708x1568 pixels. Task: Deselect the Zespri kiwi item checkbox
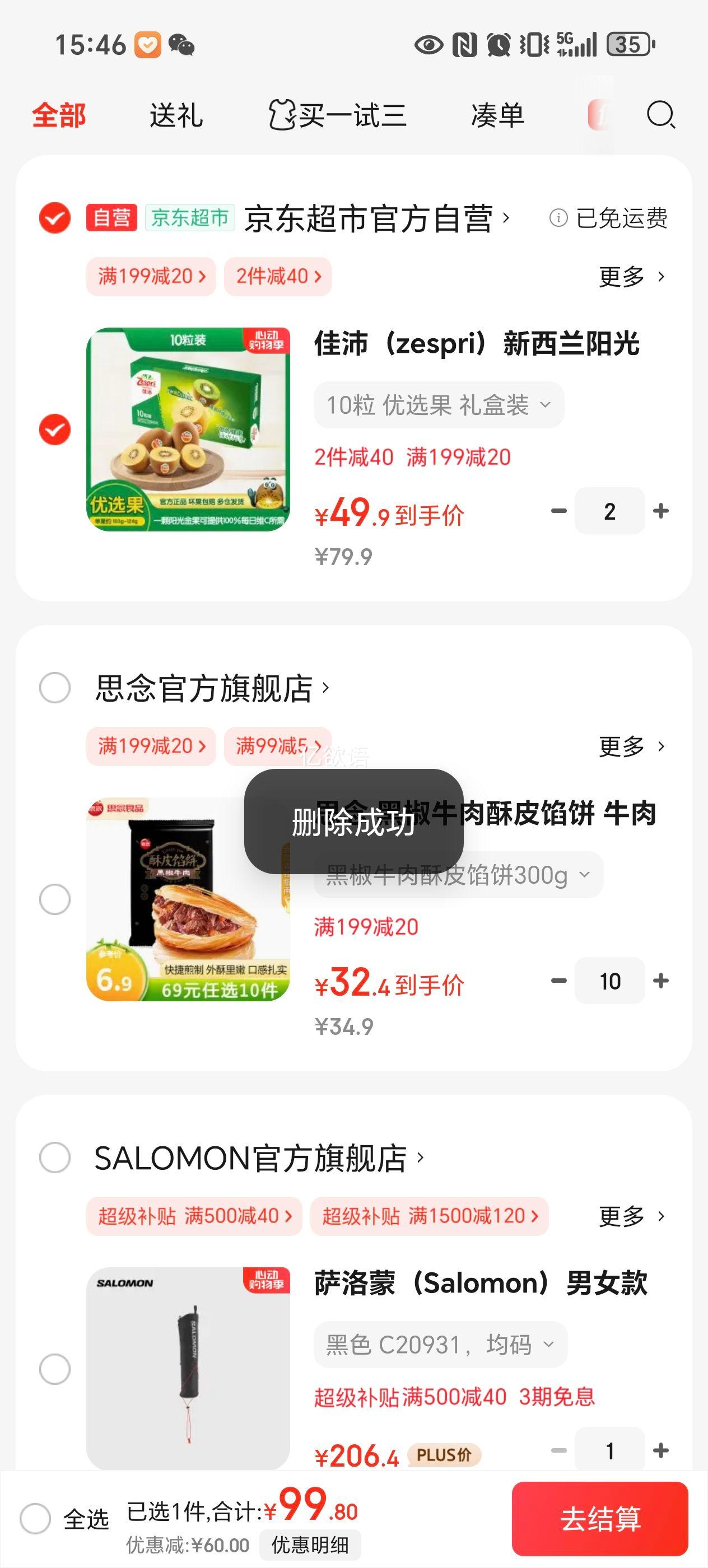(x=55, y=430)
